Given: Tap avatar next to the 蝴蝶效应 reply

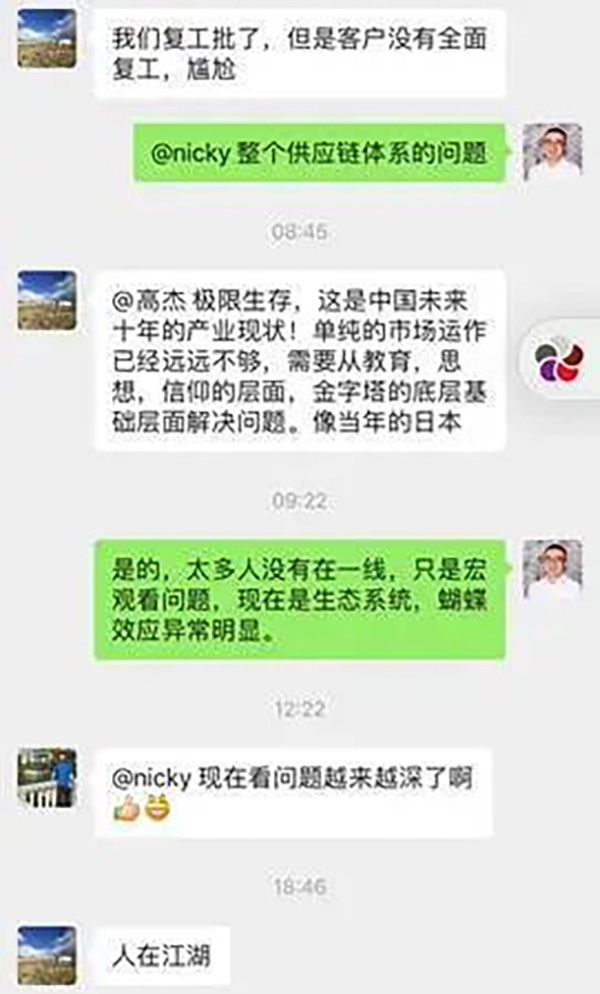Looking at the screenshot, I should click(552, 569).
